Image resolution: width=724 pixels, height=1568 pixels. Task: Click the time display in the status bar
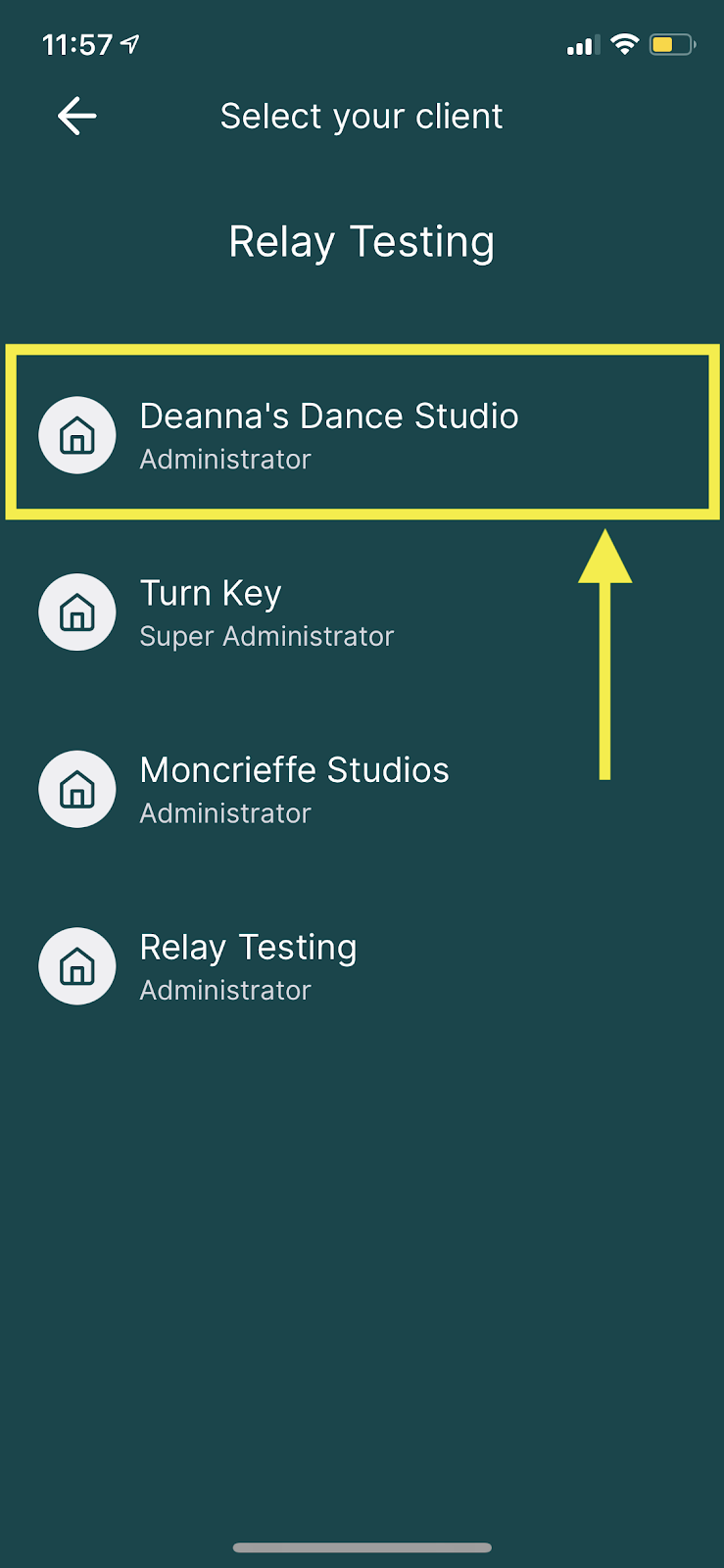point(78,41)
